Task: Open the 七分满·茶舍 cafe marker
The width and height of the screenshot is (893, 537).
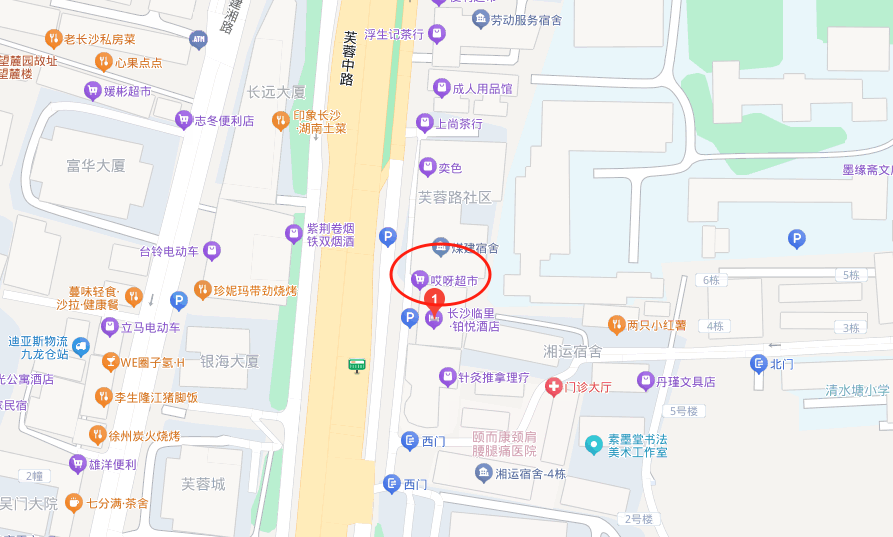Action: pos(73,503)
